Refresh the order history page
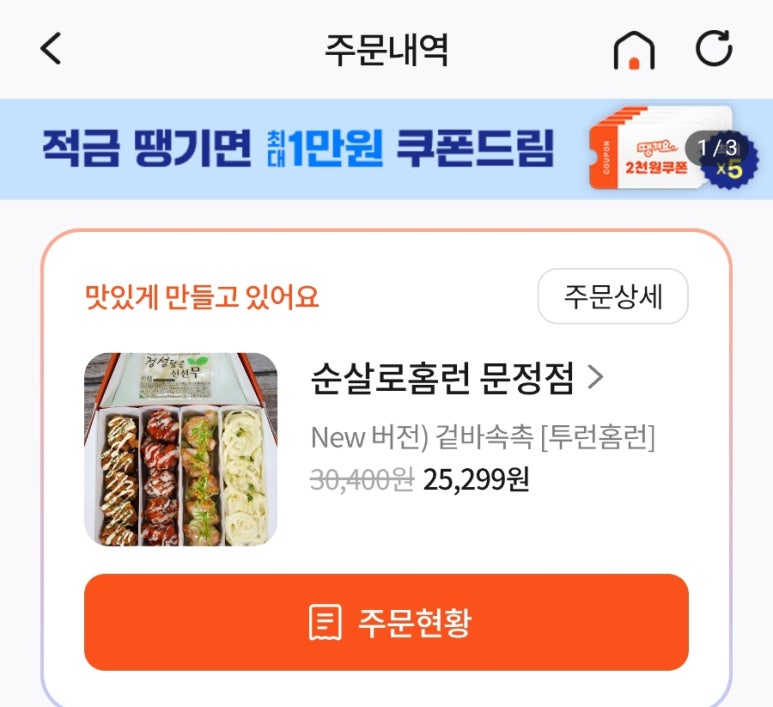 pos(714,49)
